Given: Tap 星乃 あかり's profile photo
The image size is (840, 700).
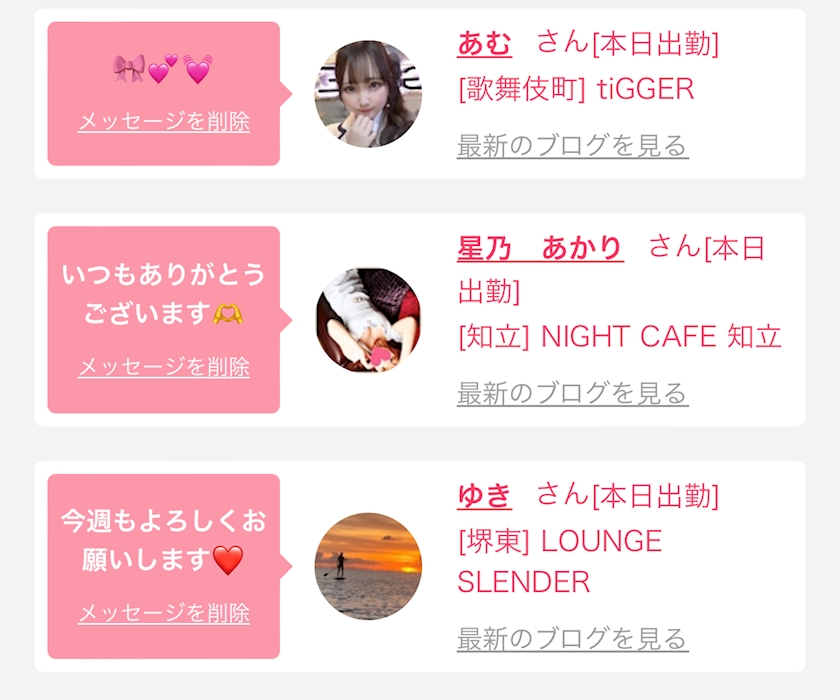Looking at the screenshot, I should pos(368,320).
